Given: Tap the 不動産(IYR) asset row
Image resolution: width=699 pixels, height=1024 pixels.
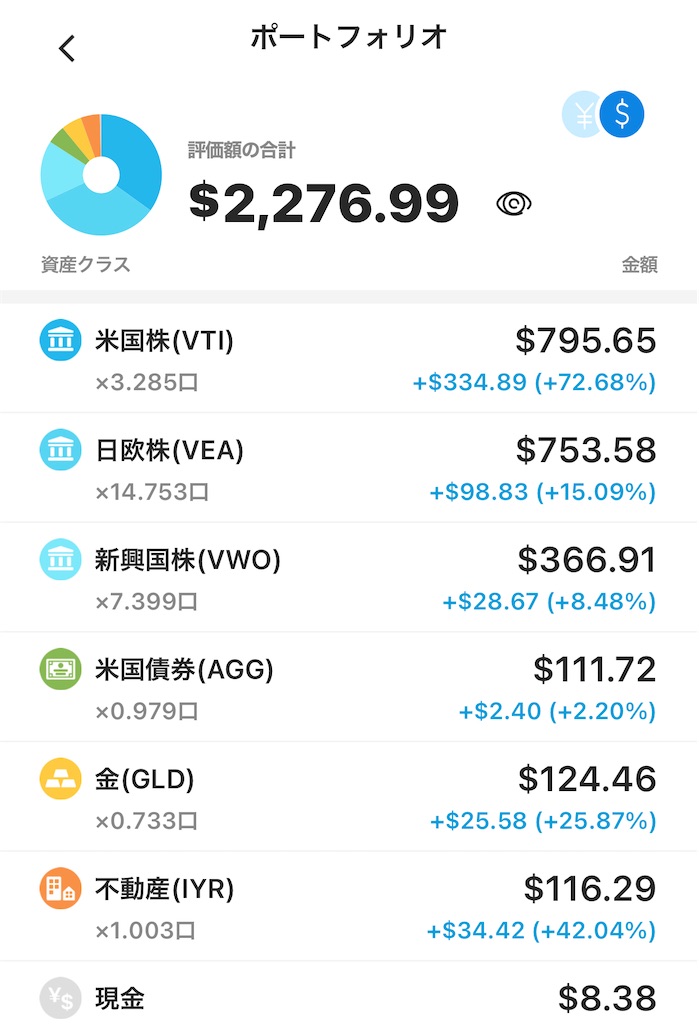Looking at the screenshot, I should tap(349, 907).
